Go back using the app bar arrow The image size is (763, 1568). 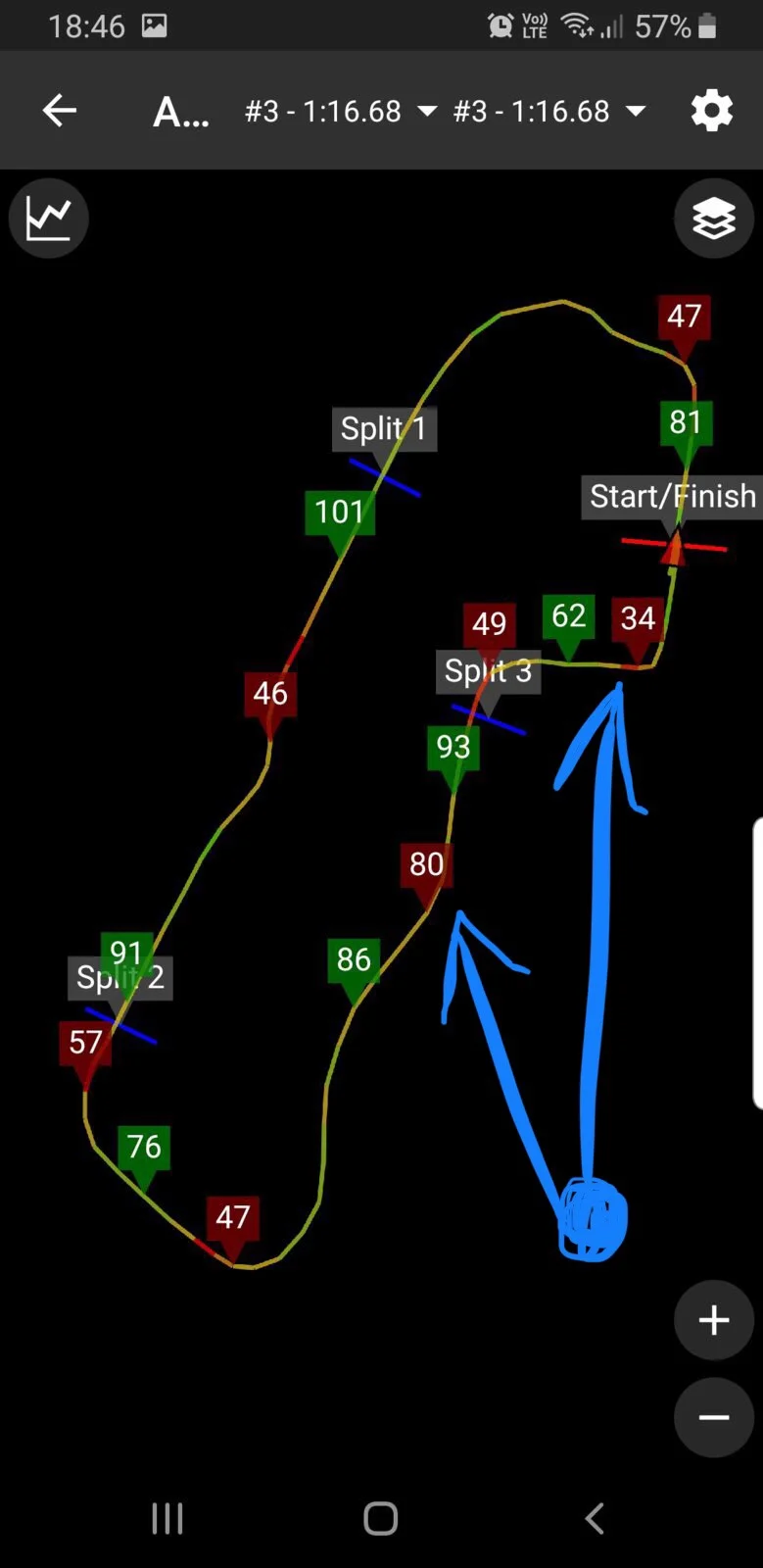point(60,111)
